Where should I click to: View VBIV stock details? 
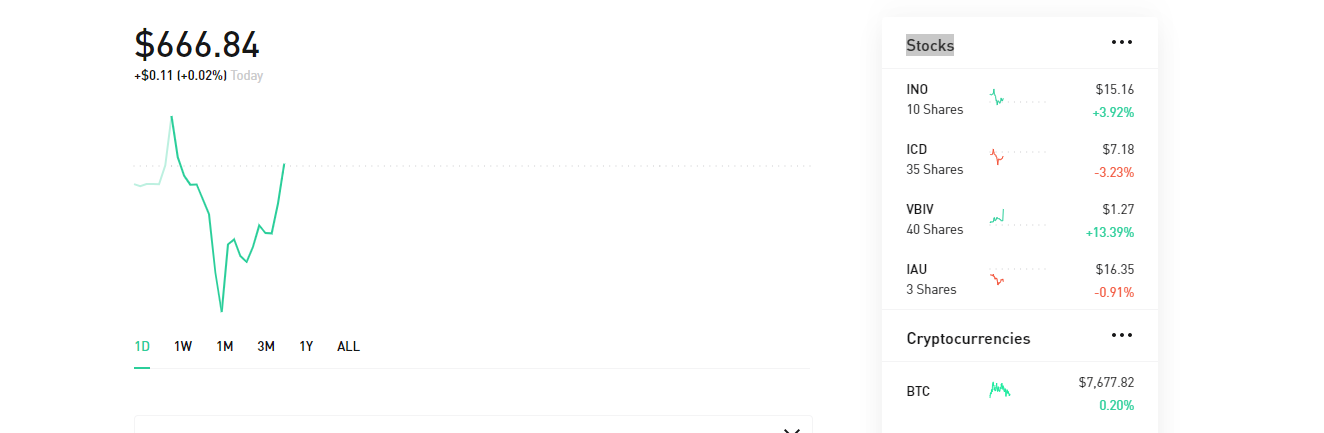(1019, 219)
